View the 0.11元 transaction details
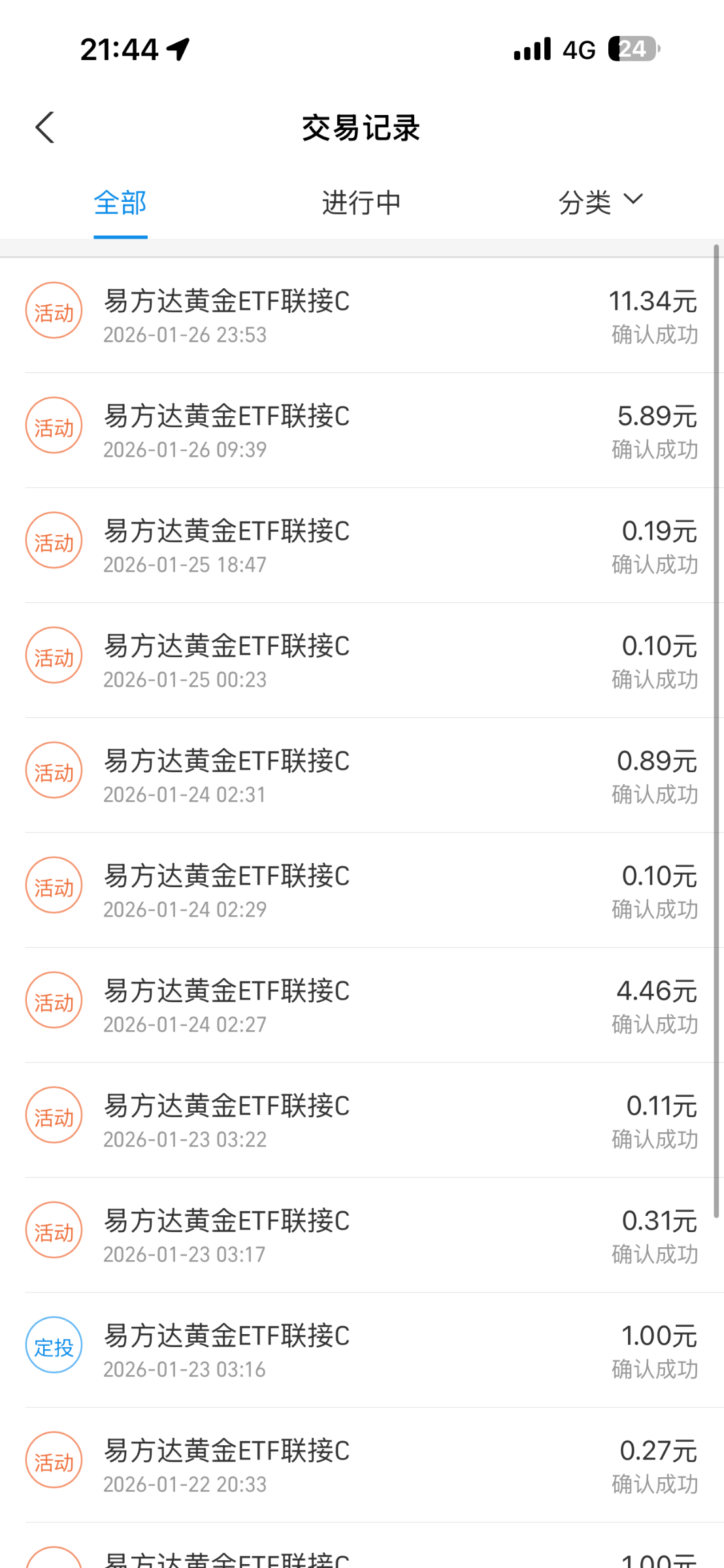Image resolution: width=724 pixels, height=1568 pixels. coord(361,1121)
